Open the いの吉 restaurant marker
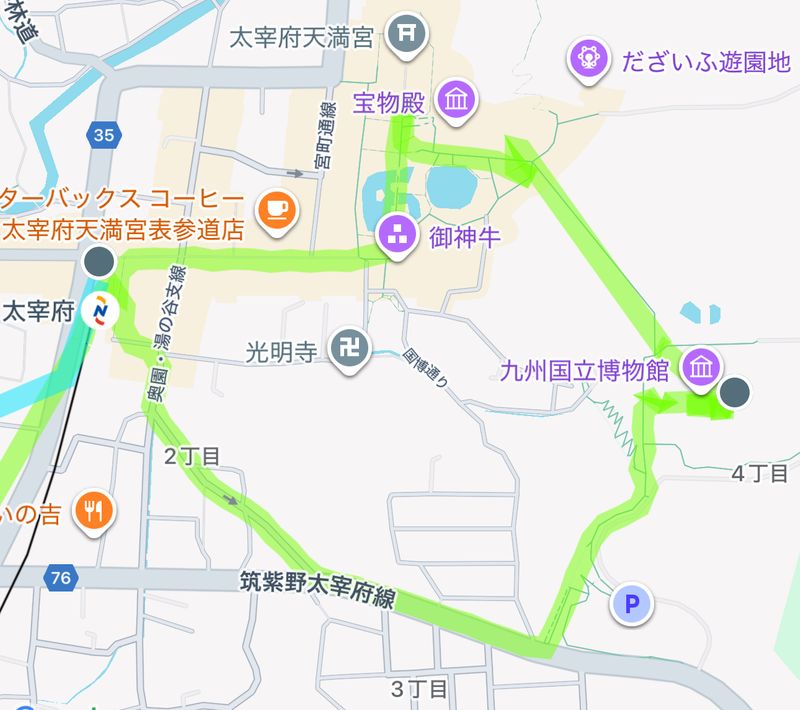Screen dimensions: 800x710 (95, 512)
